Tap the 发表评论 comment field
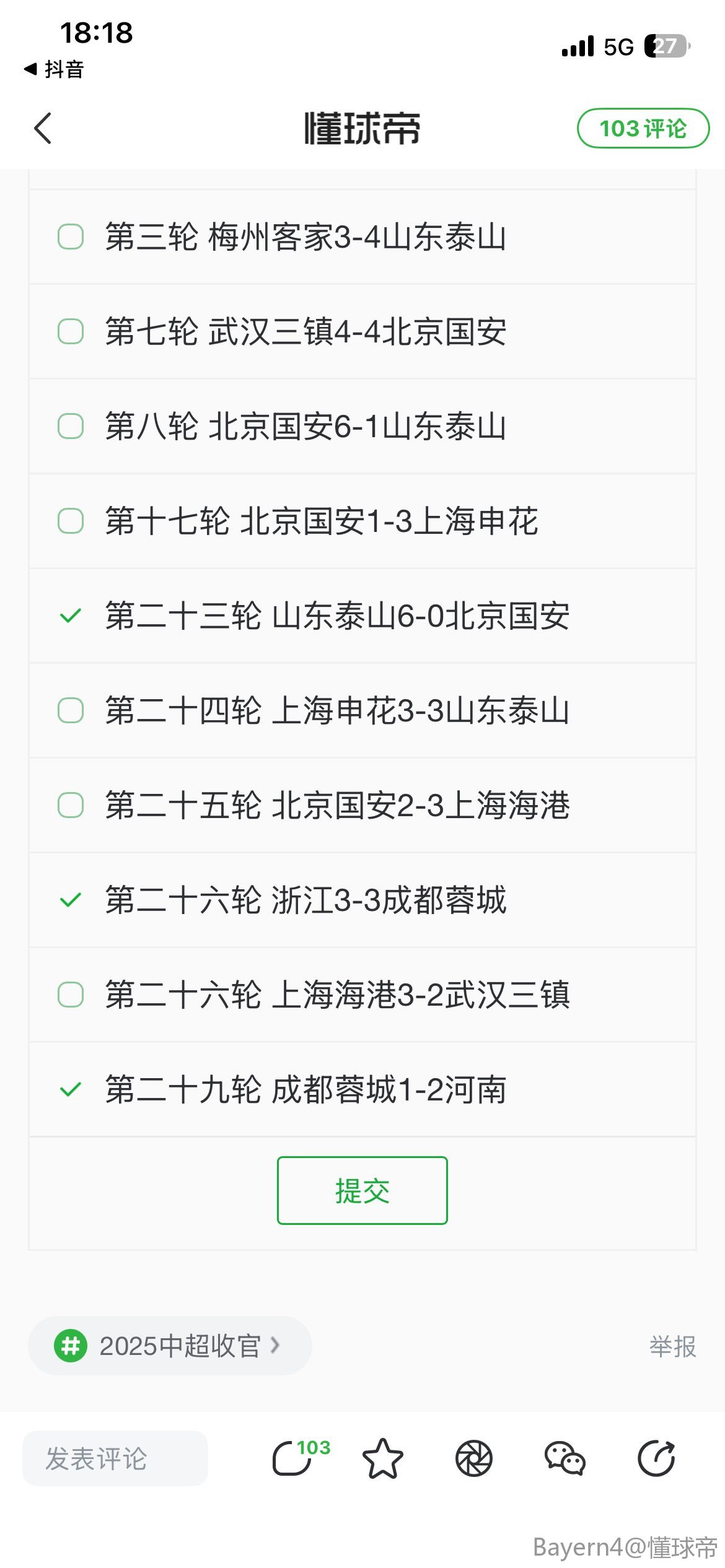 (115, 1458)
